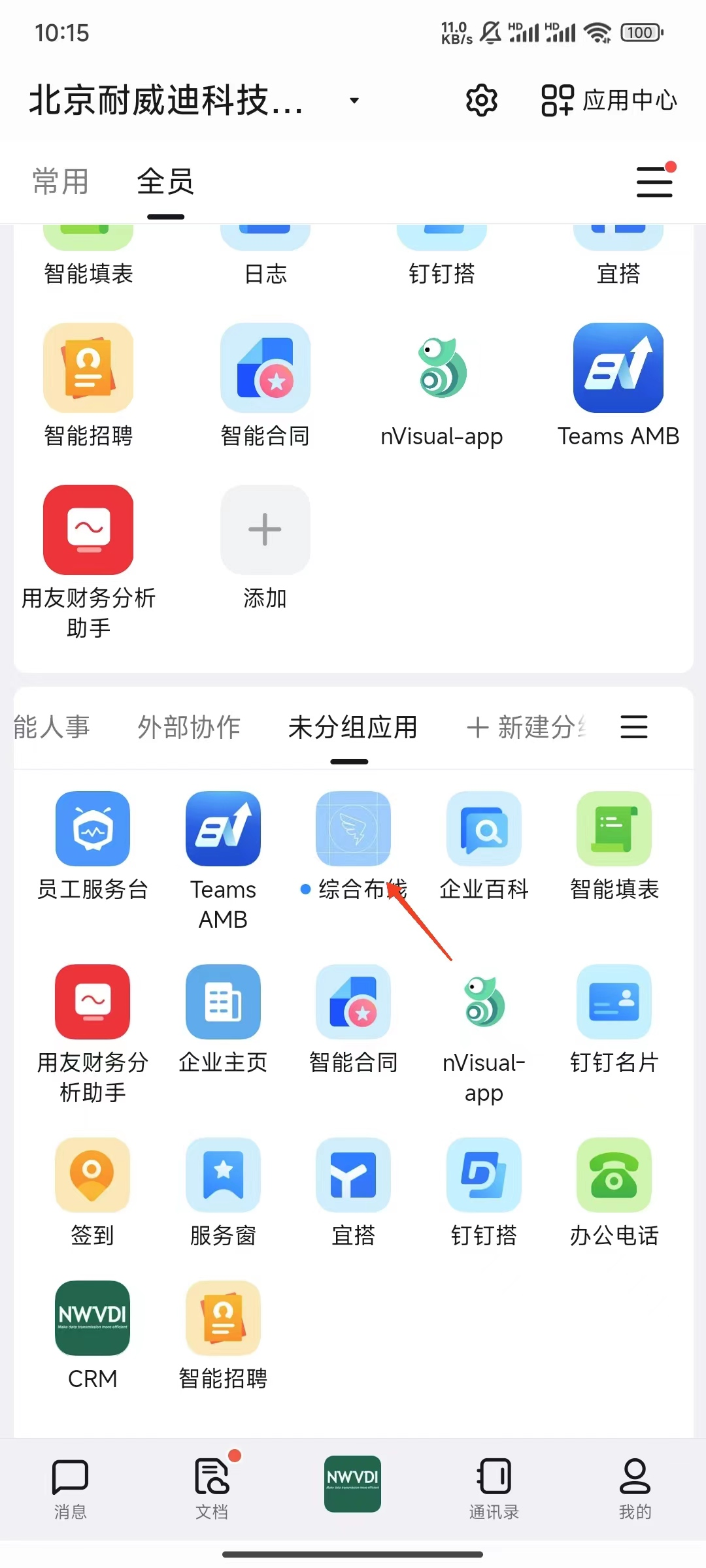Open 员工服务台 app
This screenshot has height=1568, width=706.
tap(93, 828)
